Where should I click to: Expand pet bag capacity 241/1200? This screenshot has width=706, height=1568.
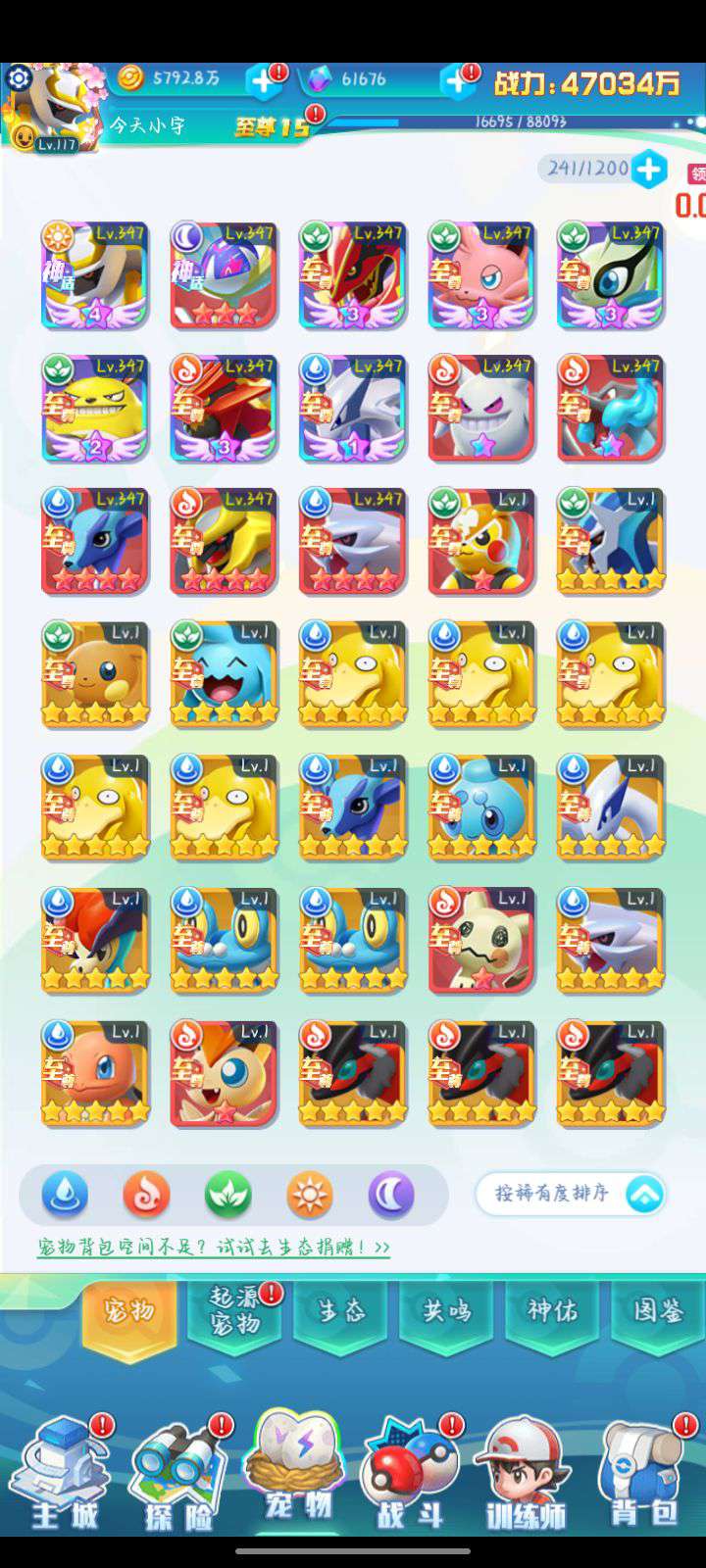648,170
